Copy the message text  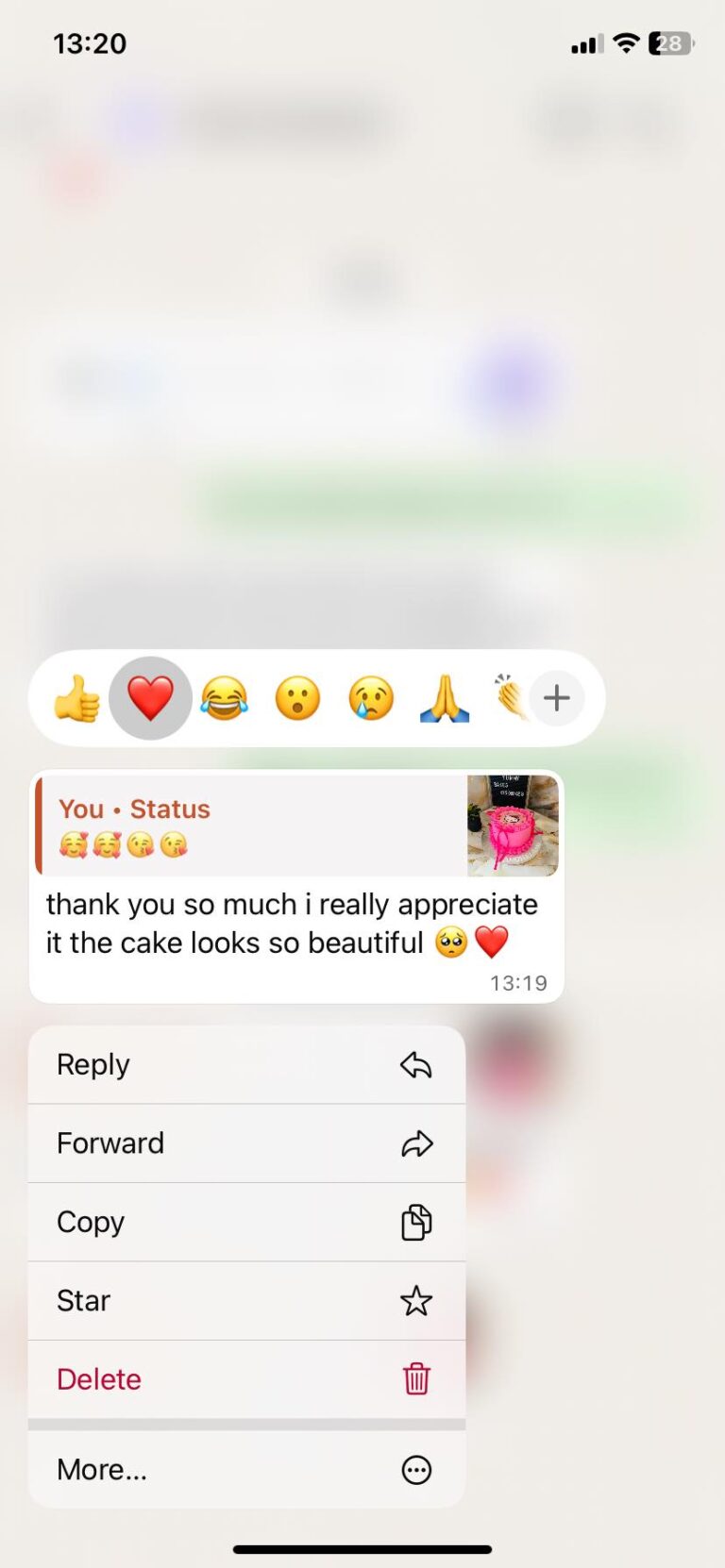(x=246, y=1222)
